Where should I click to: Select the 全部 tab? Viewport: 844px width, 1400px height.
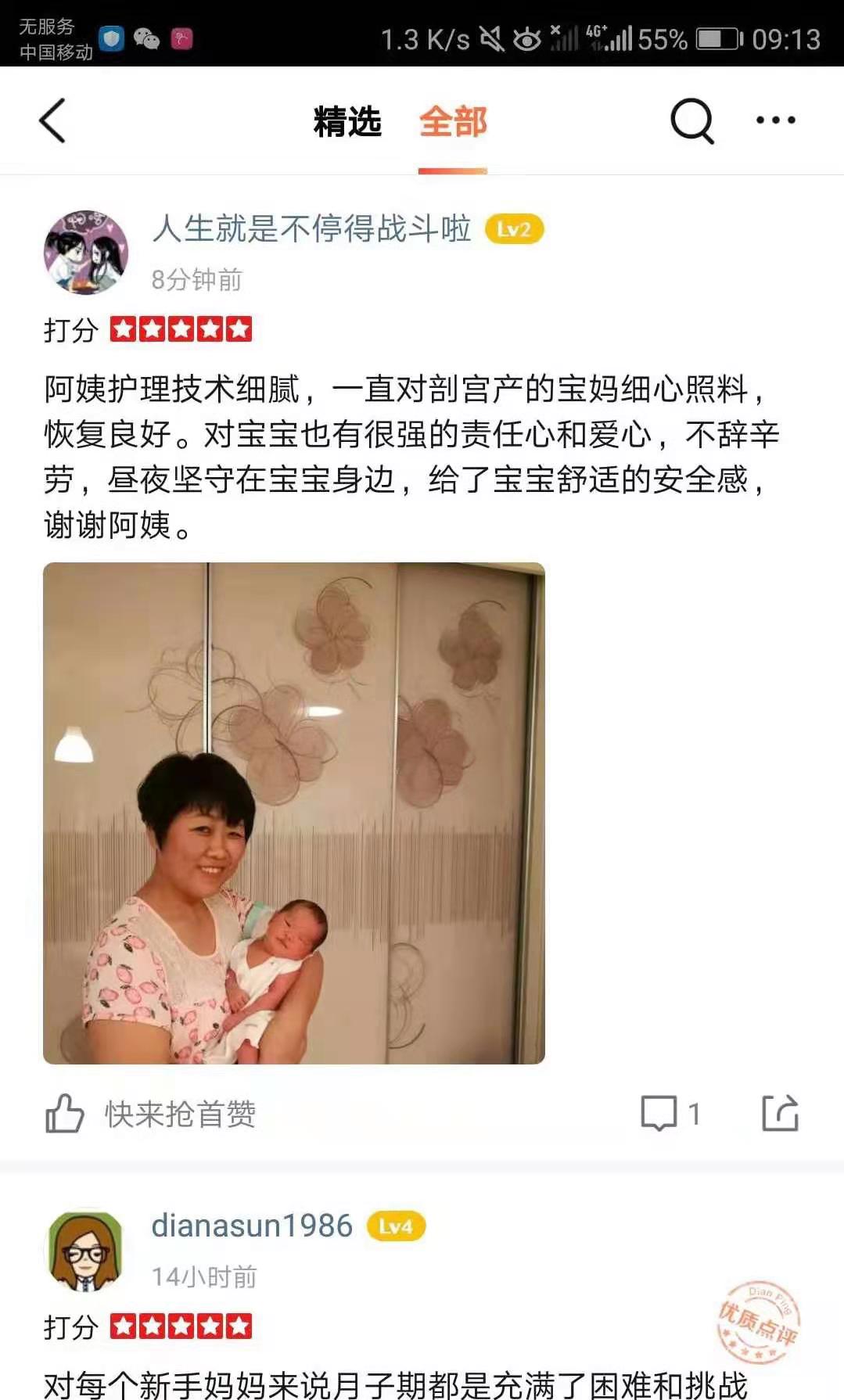tap(453, 122)
